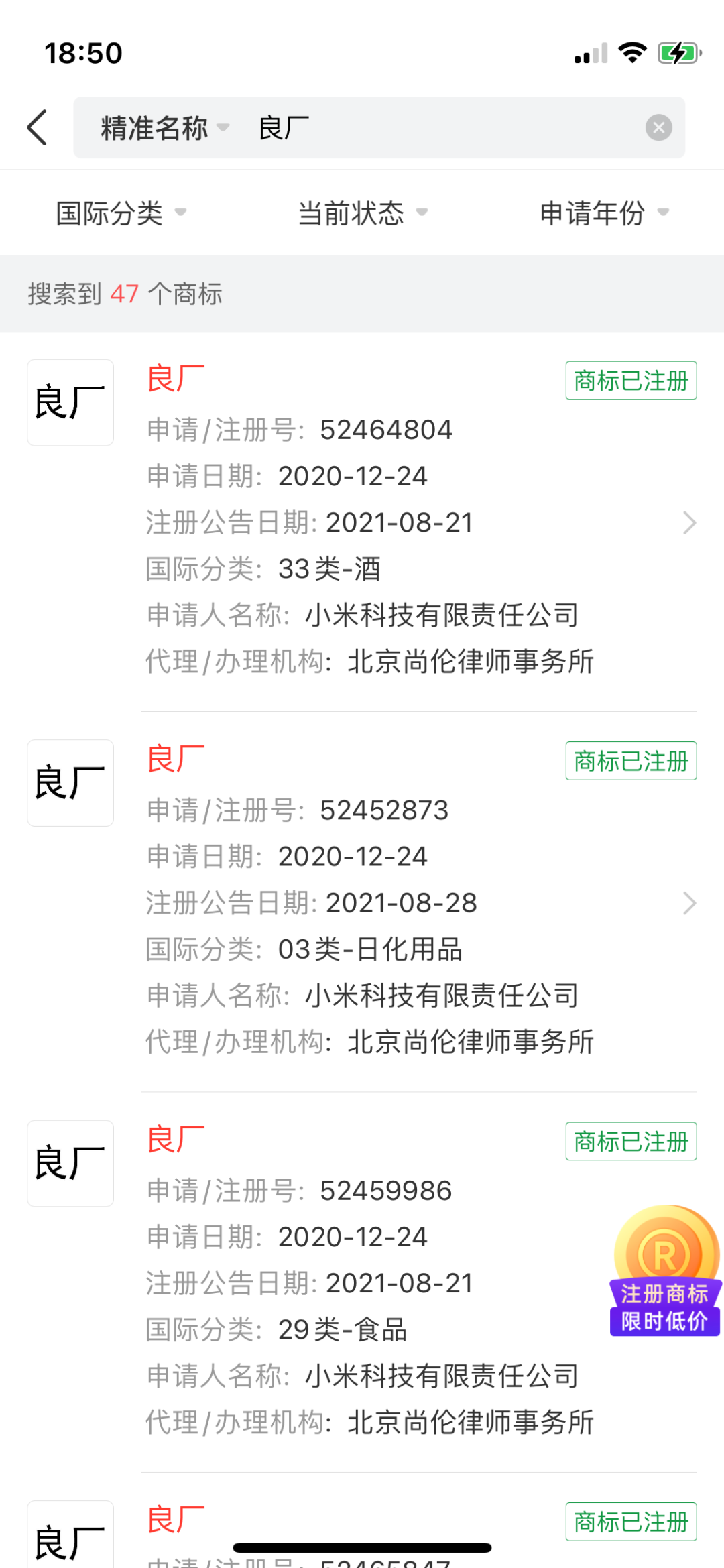Viewport: 724px width, 1568px height.
Task: Tap the search field containing 良厂
Action: pyautogui.click(x=436, y=128)
